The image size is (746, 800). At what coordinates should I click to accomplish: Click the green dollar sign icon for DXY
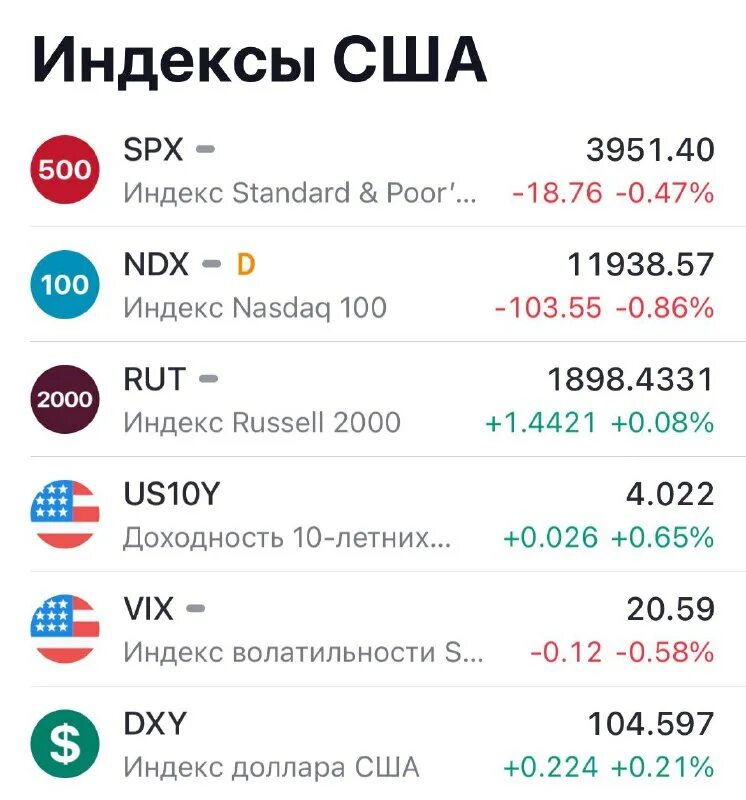[64, 740]
